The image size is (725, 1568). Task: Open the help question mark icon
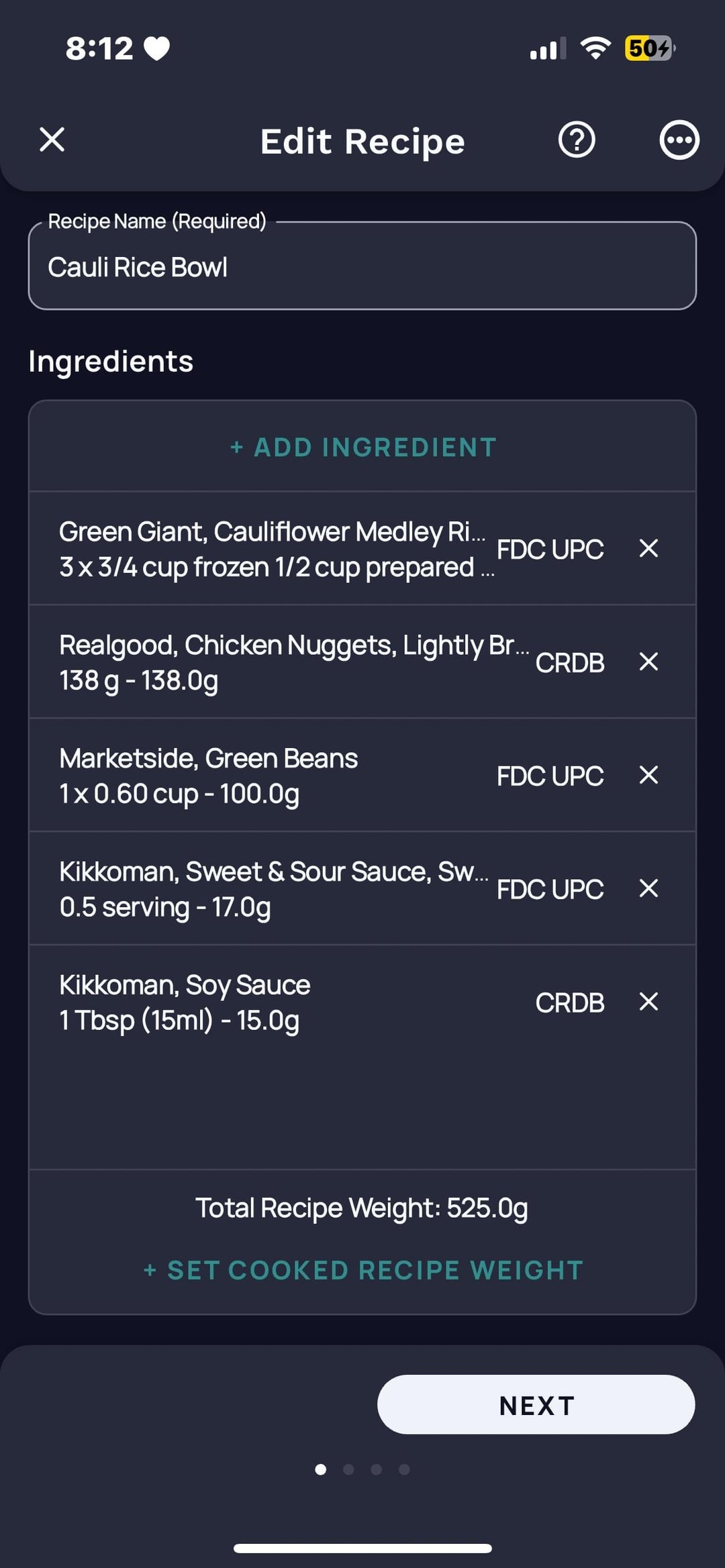pos(577,140)
